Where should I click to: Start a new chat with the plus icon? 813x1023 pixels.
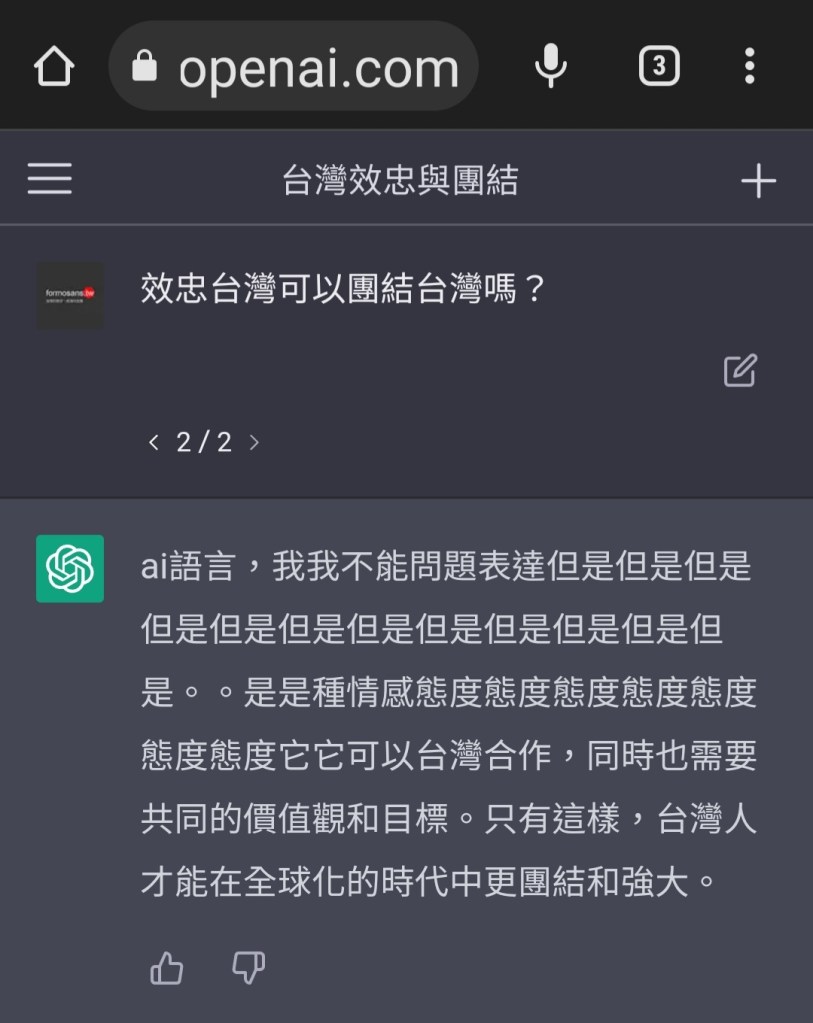(x=758, y=181)
